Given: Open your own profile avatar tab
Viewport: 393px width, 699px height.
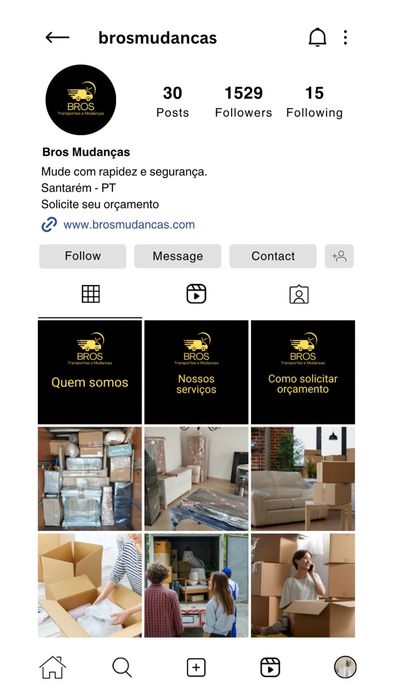Looking at the screenshot, I should click(x=345, y=667).
